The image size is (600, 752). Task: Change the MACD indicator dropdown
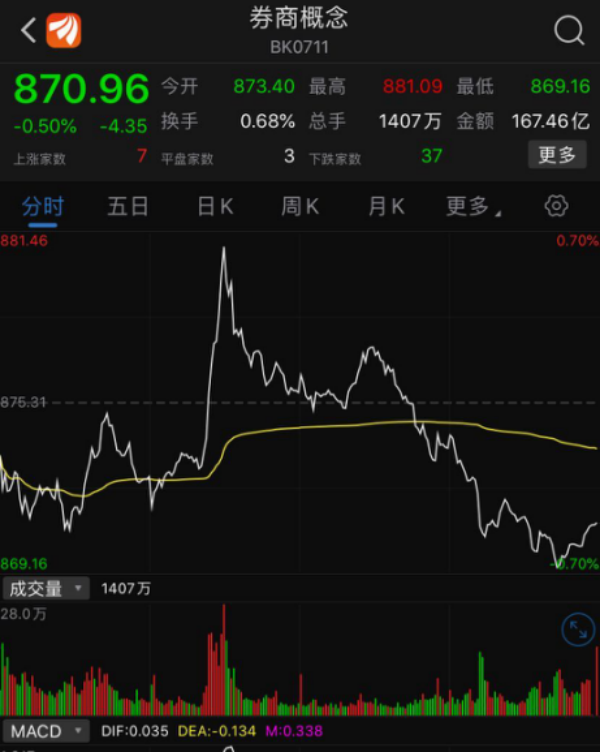tap(46, 731)
